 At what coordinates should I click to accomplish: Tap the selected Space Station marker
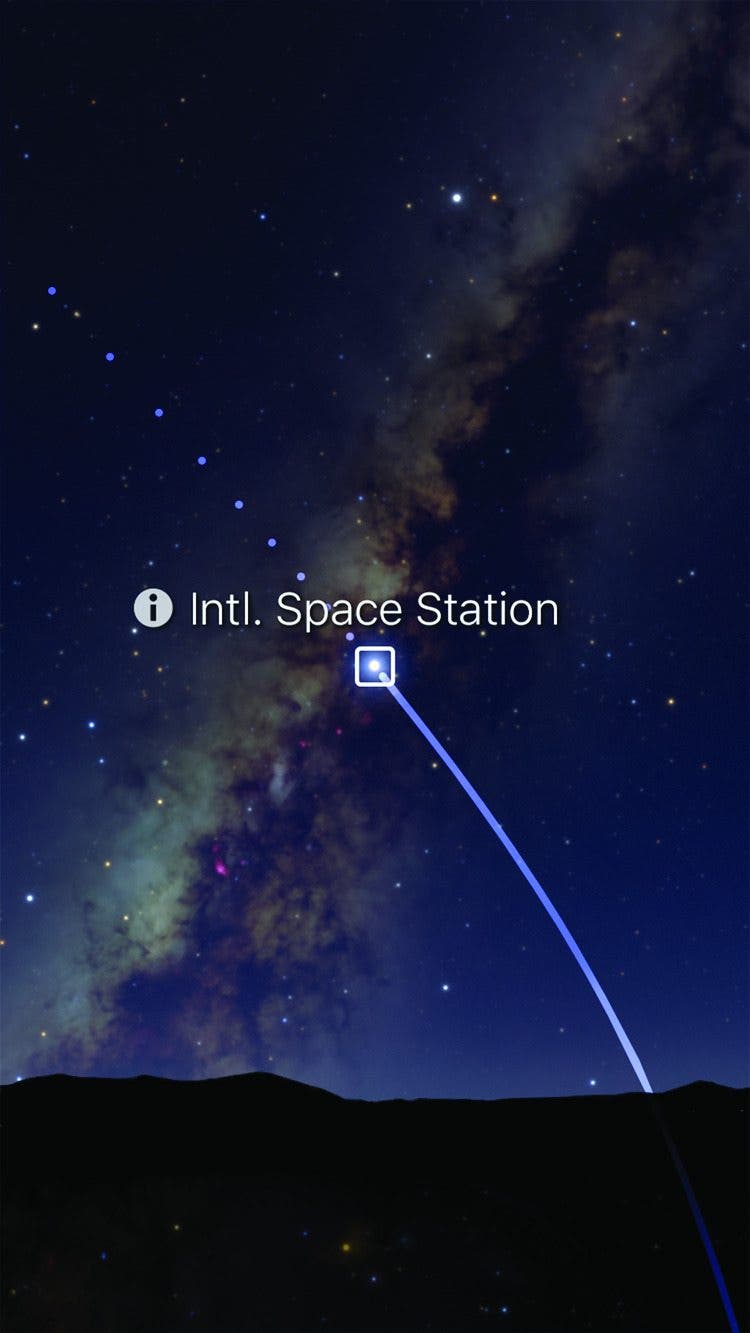click(375, 666)
